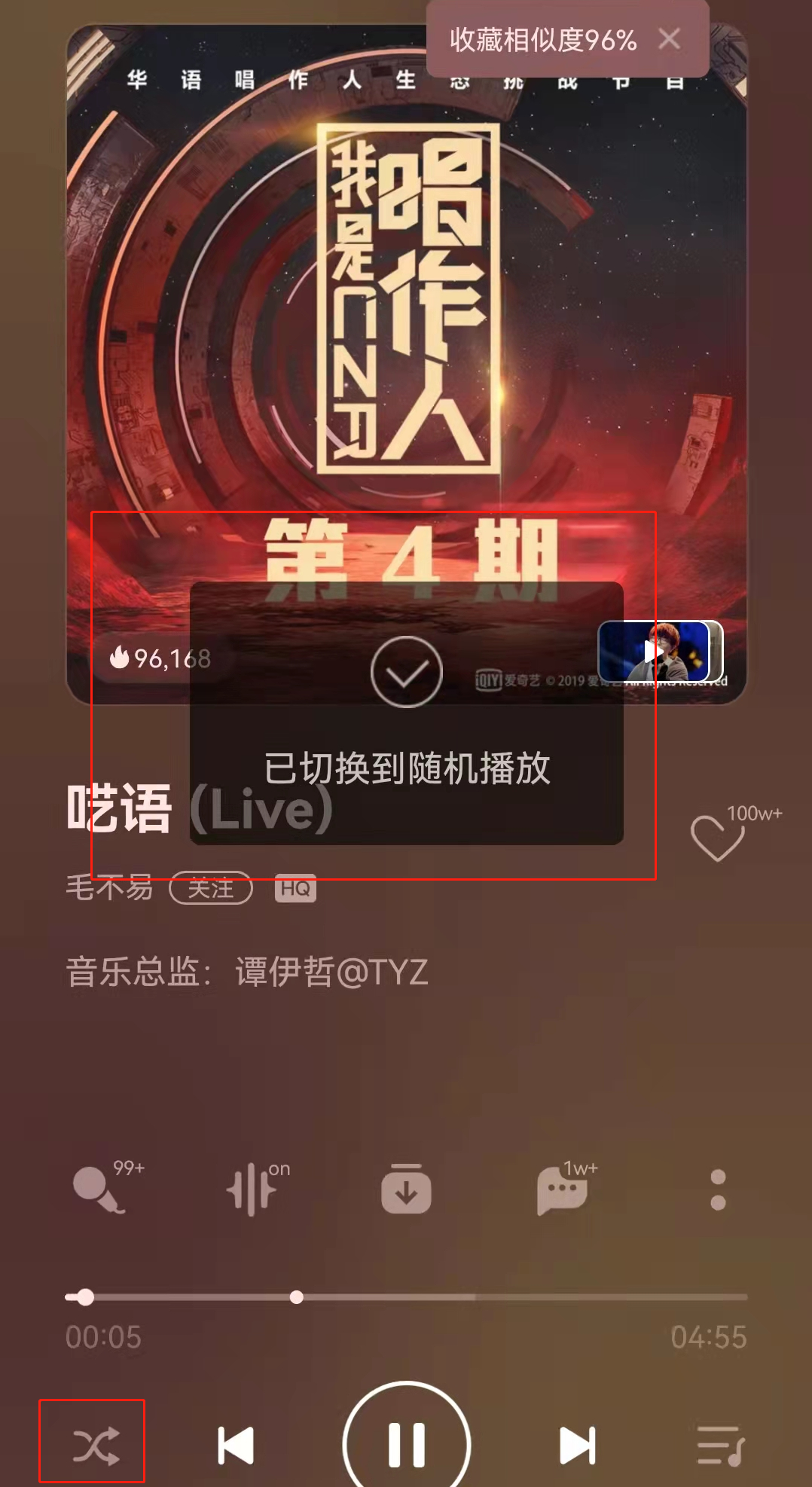Open the play queue list
The width and height of the screenshot is (812, 1487).
click(720, 1445)
